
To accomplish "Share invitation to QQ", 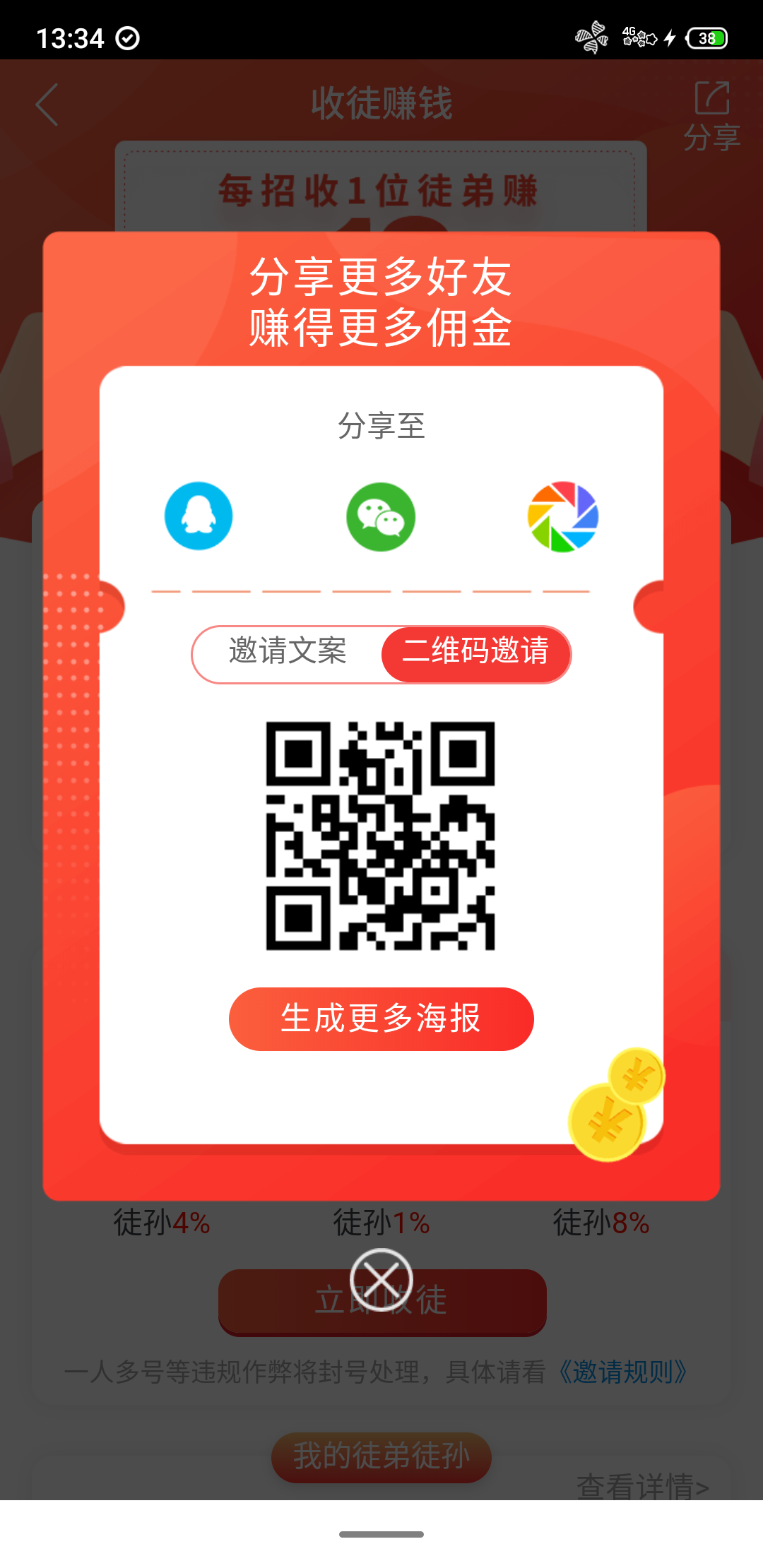I will [x=199, y=516].
